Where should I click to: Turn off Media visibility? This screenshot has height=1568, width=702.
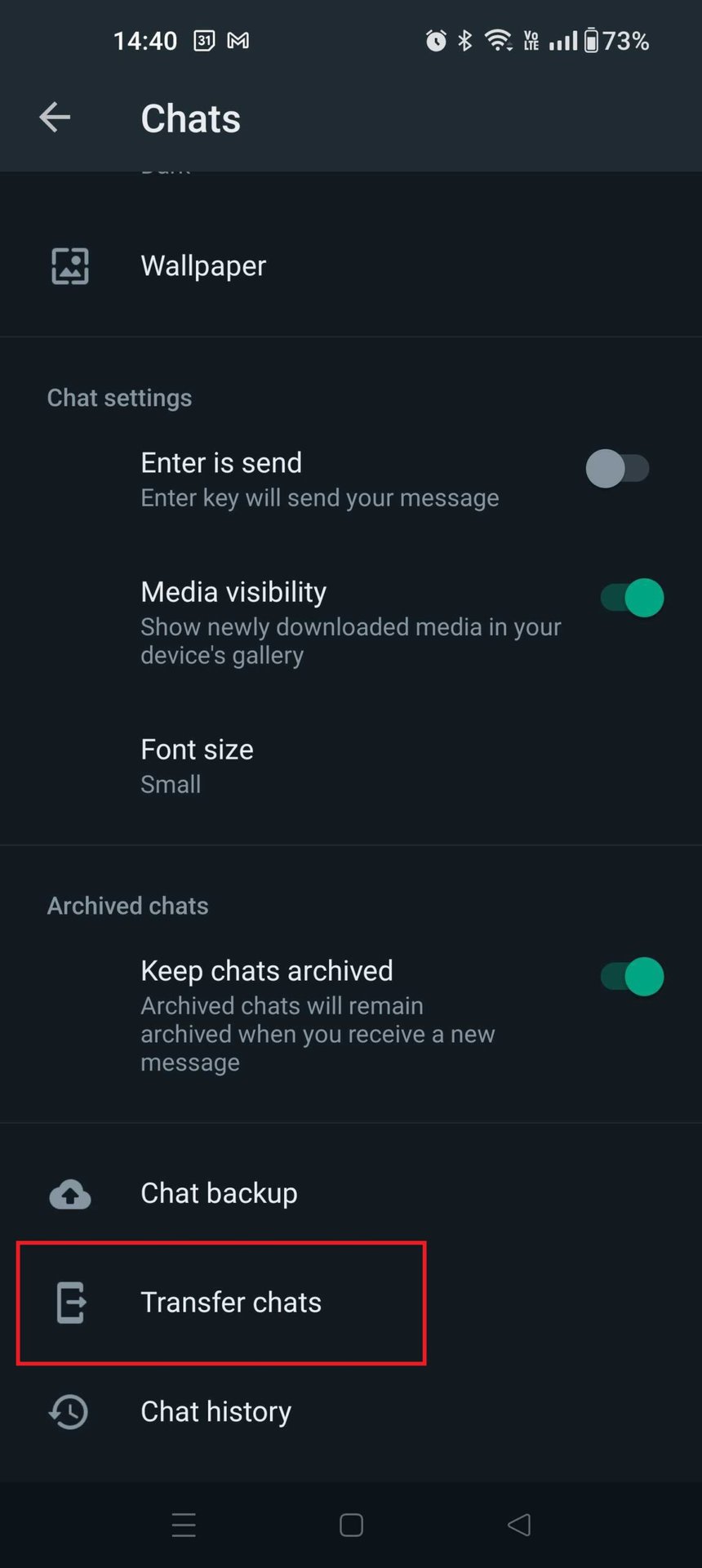coord(633,598)
